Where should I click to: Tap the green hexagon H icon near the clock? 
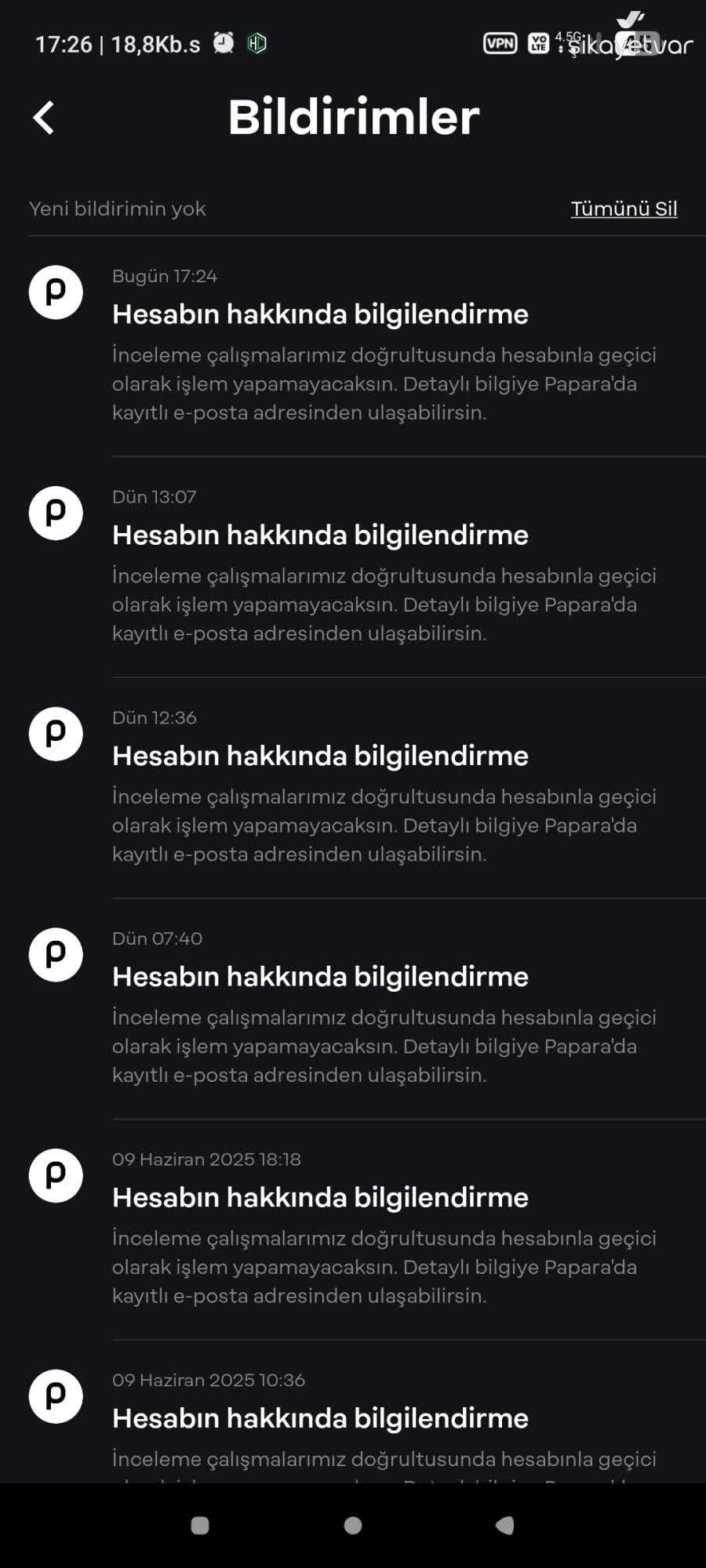tap(255, 44)
